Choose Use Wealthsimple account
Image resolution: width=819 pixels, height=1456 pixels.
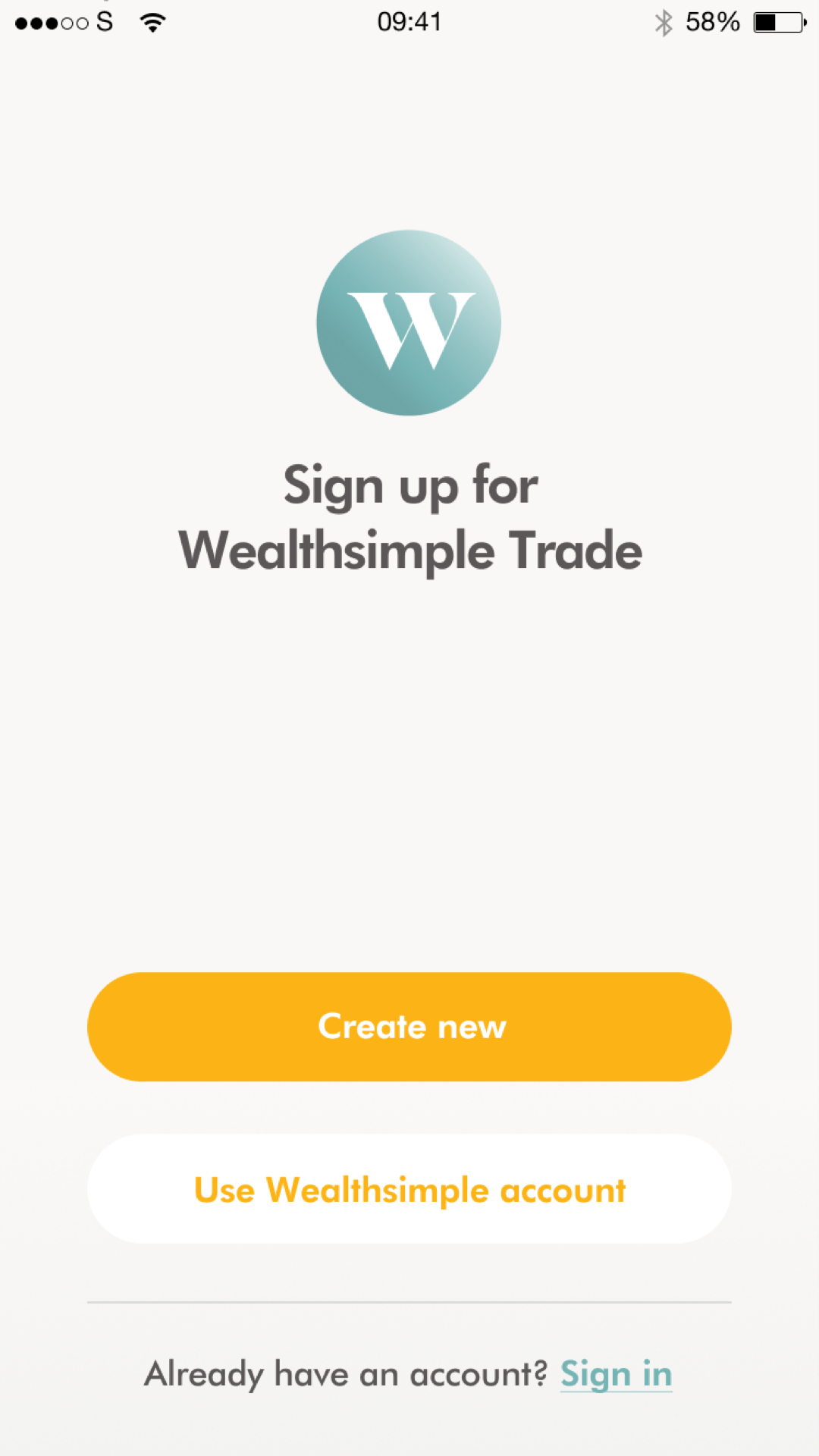pyautogui.click(x=409, y=1189)
